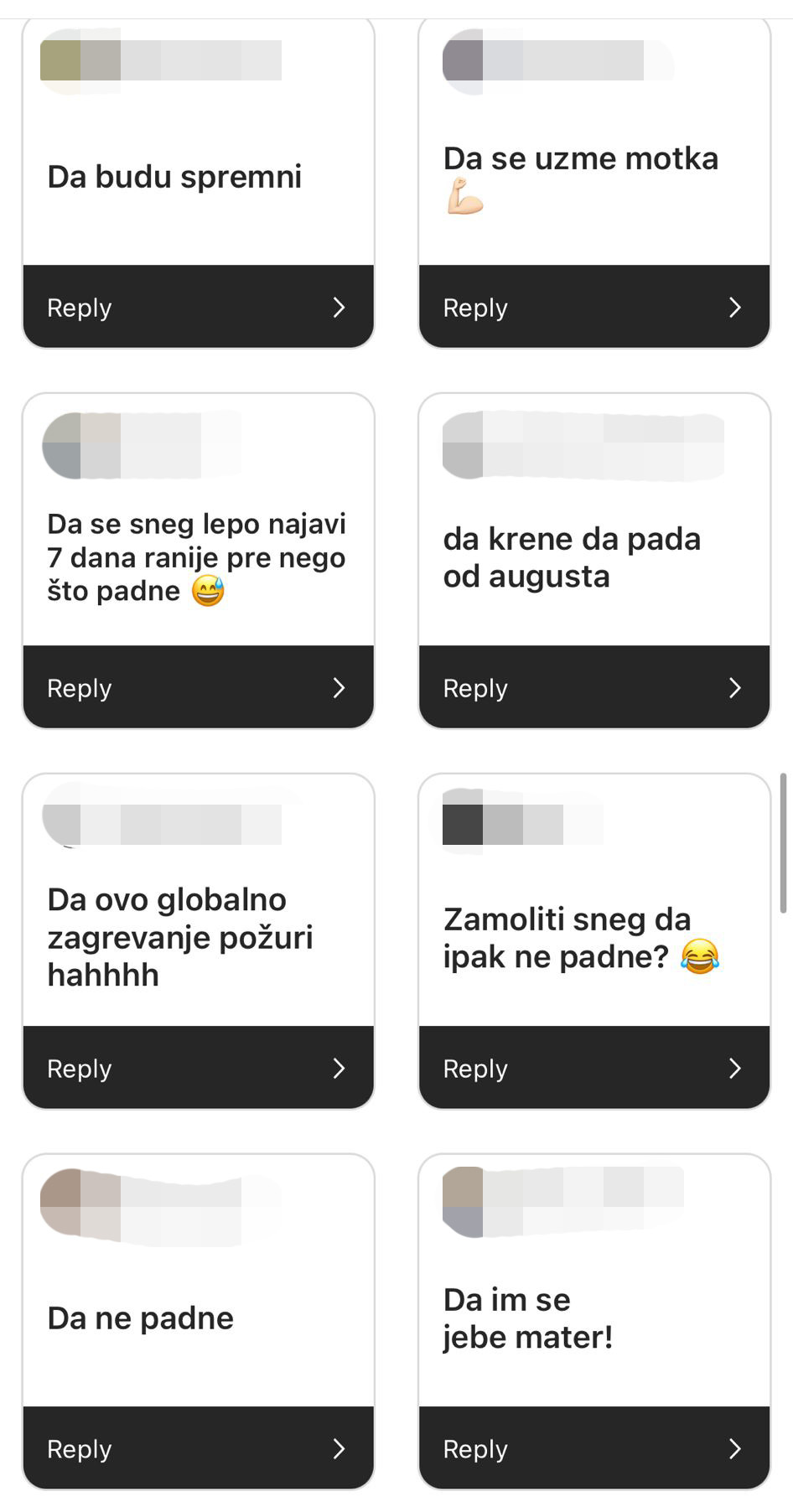
Task: Reply to 'Da ovo globalno zagrevanje požuri' response
Action: point(198,1068)
